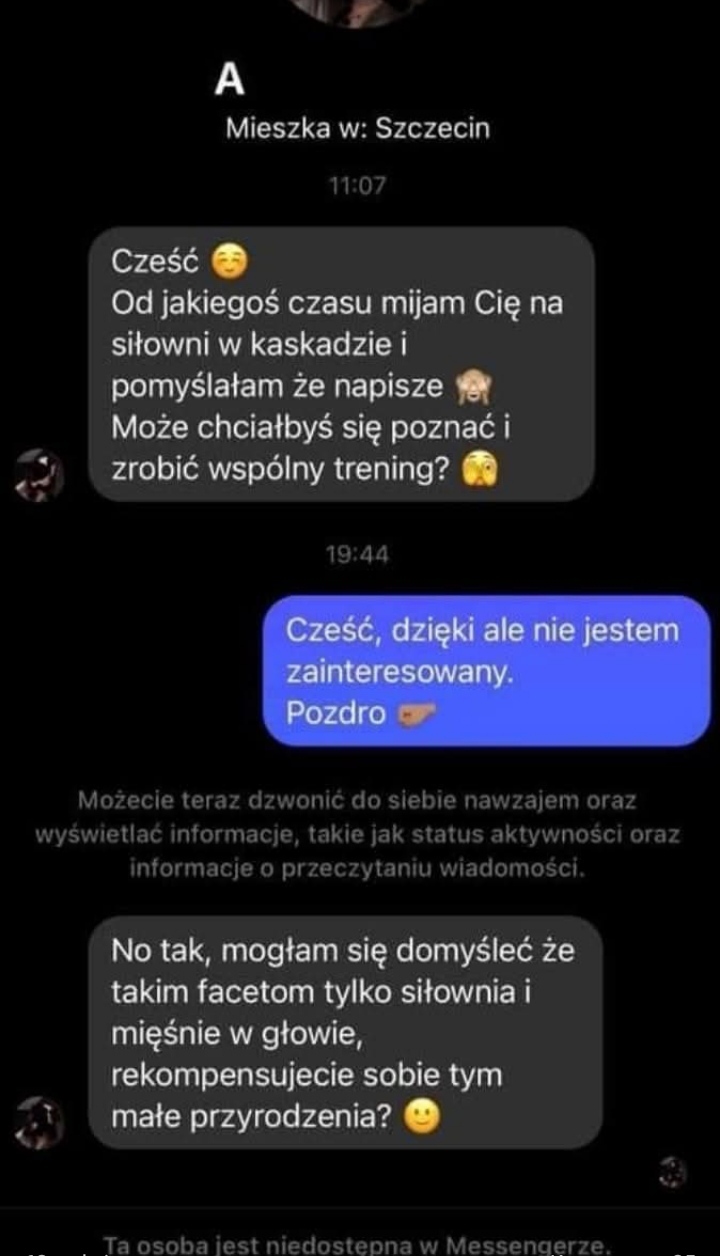Open sender's avatar beside the last received message
Image resolution: width=720 pixels, height=1256 pixels.
[40, 1122]
